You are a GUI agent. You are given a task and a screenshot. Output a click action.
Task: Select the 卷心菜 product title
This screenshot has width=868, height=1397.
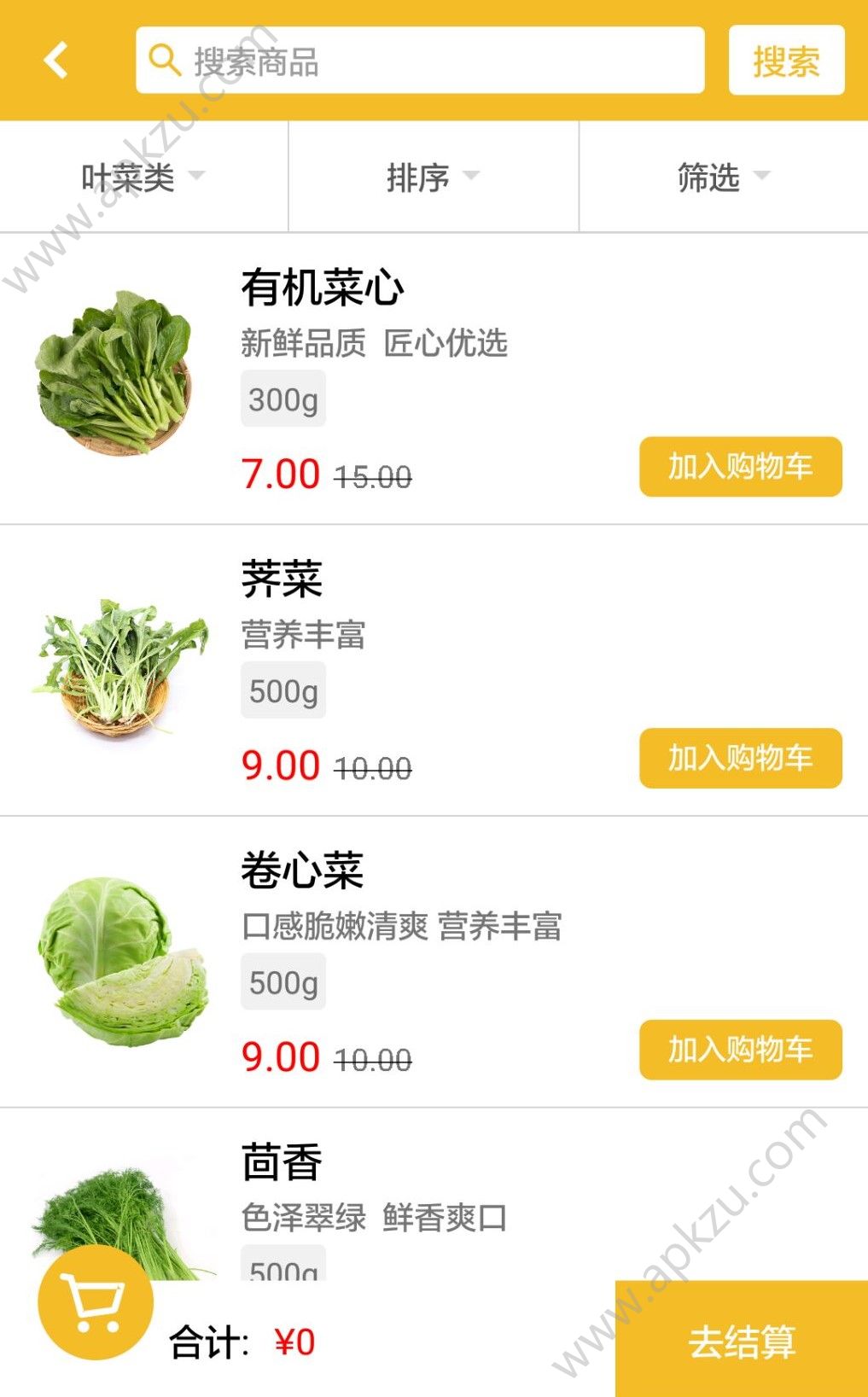coord(300,871)
